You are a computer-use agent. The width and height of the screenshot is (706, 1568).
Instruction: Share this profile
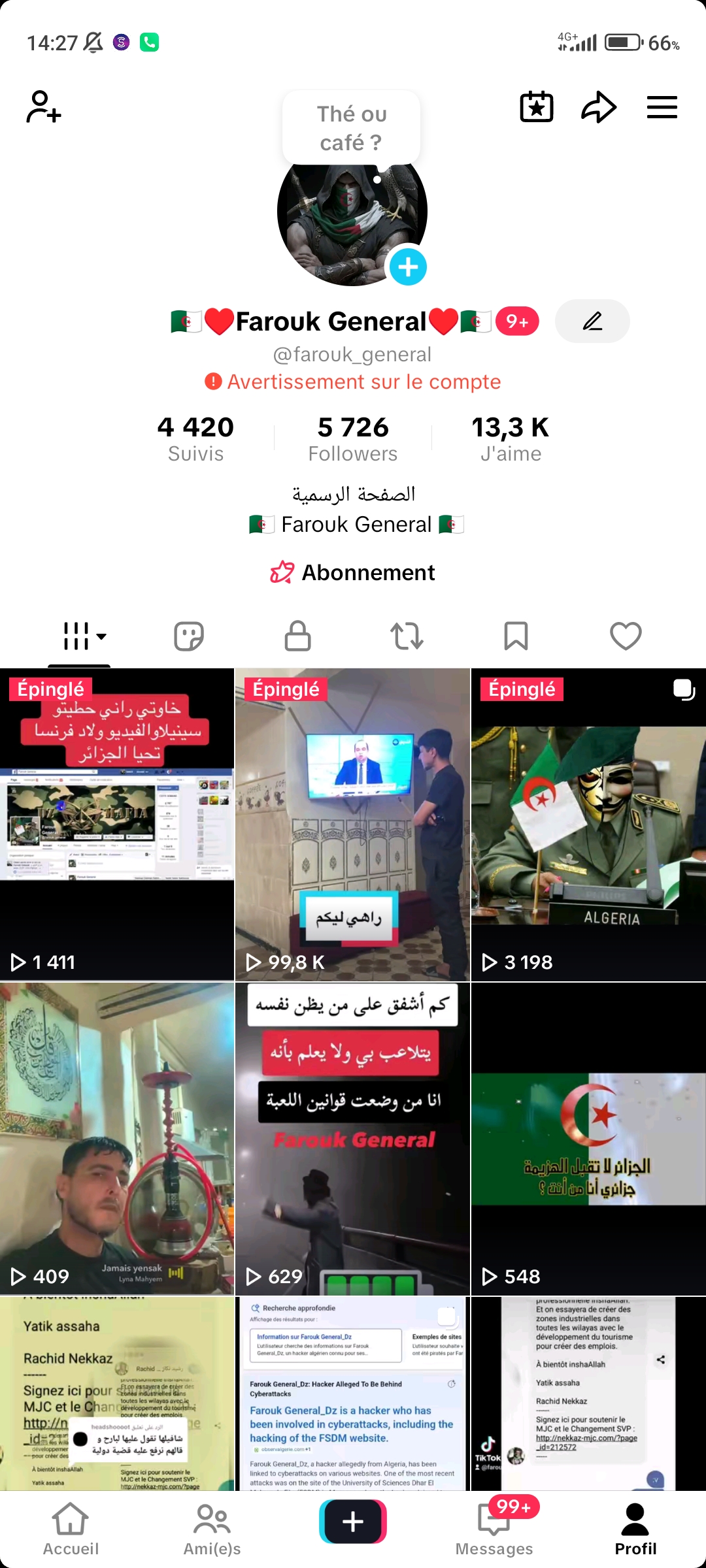[x=598, y=107]
